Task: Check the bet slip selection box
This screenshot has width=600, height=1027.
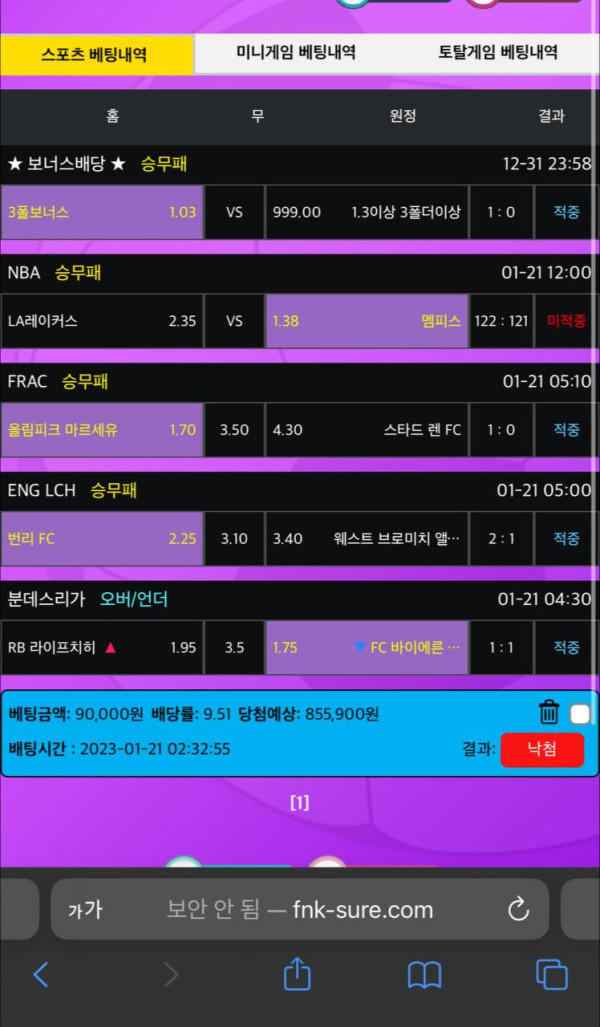Action: 580,713
